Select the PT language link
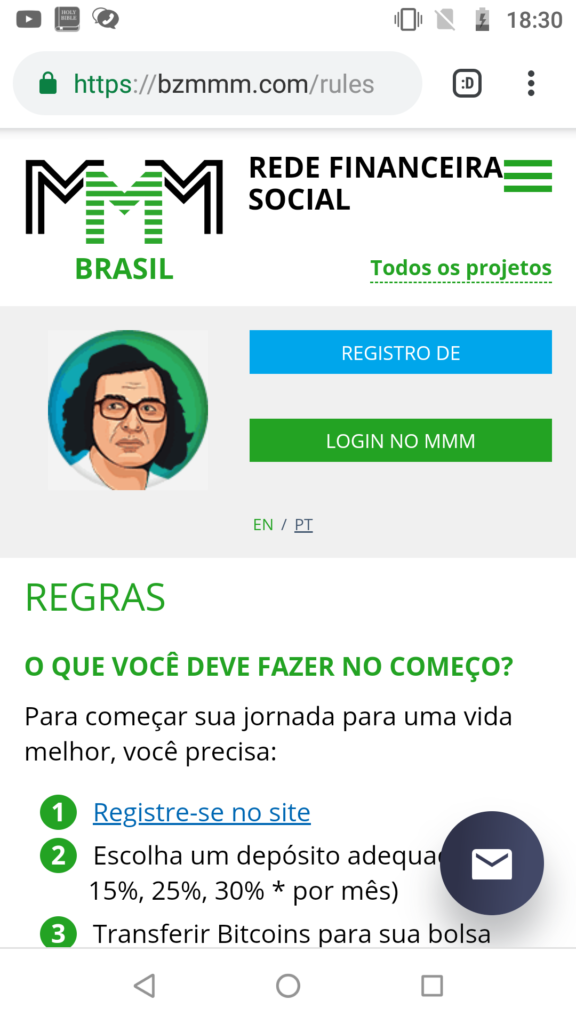Image resolution: width=576 pixels, height=1024 pixels. coord(304,524)
